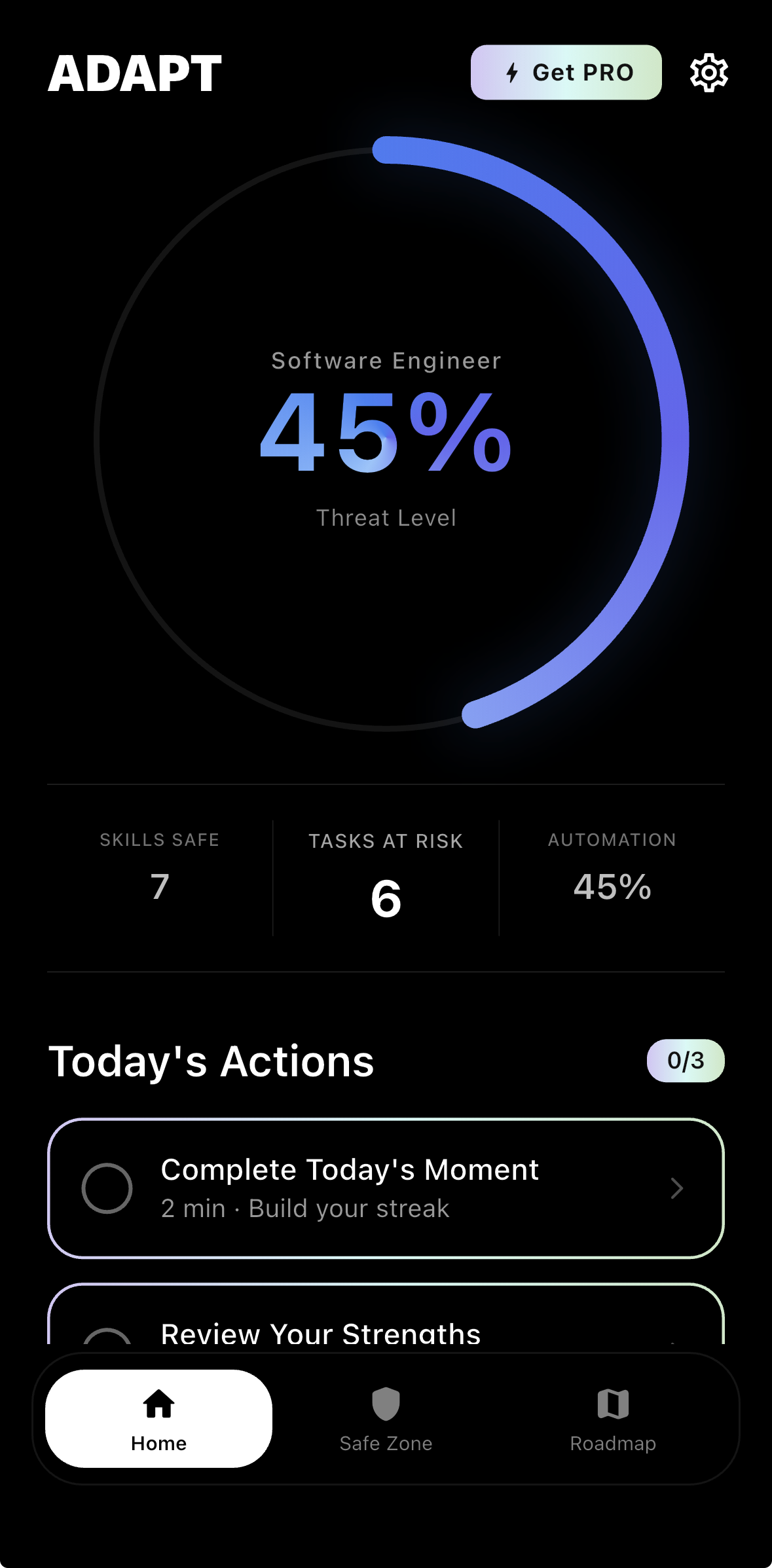Click the 0/3 actions badge
772x1568 pixels.
[x=685, y=1060]
